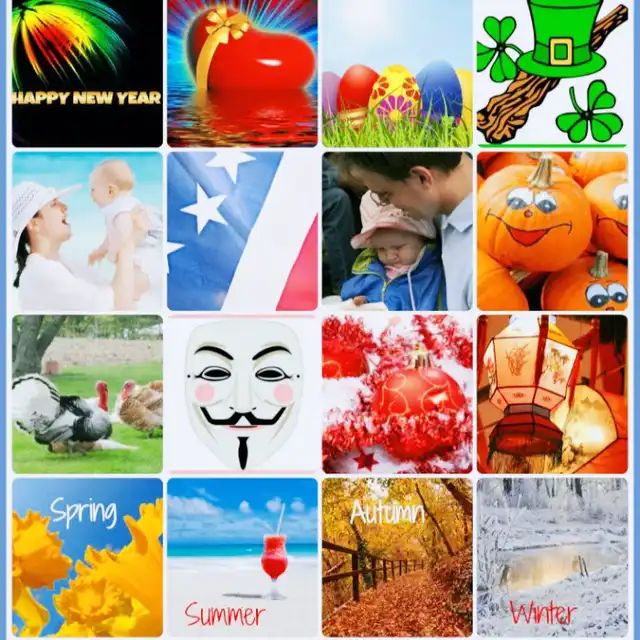Choose the paper lantern tile
Viewport: 640px width, 640px height.
pyautogui.click(x=551, y=394)
